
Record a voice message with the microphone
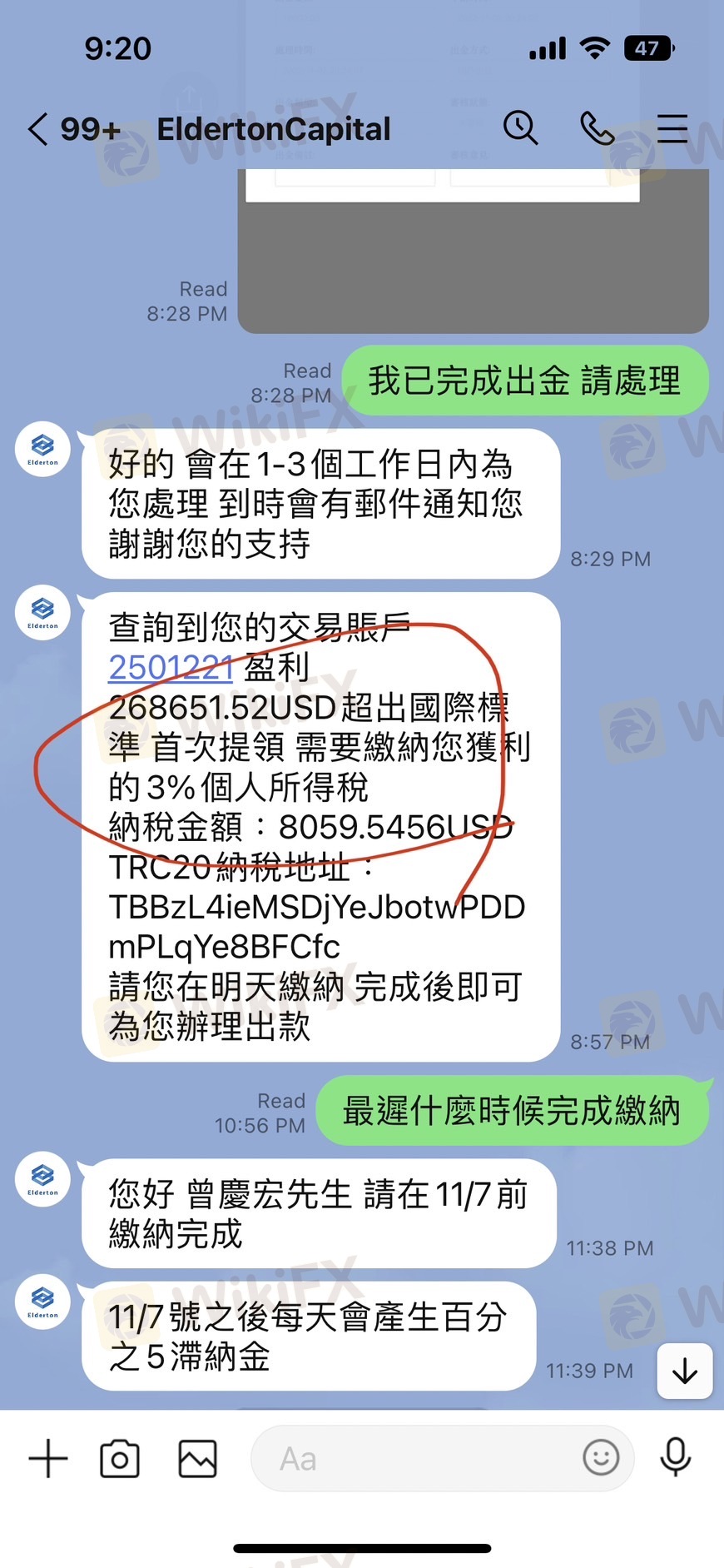(x=675, y=1457)
